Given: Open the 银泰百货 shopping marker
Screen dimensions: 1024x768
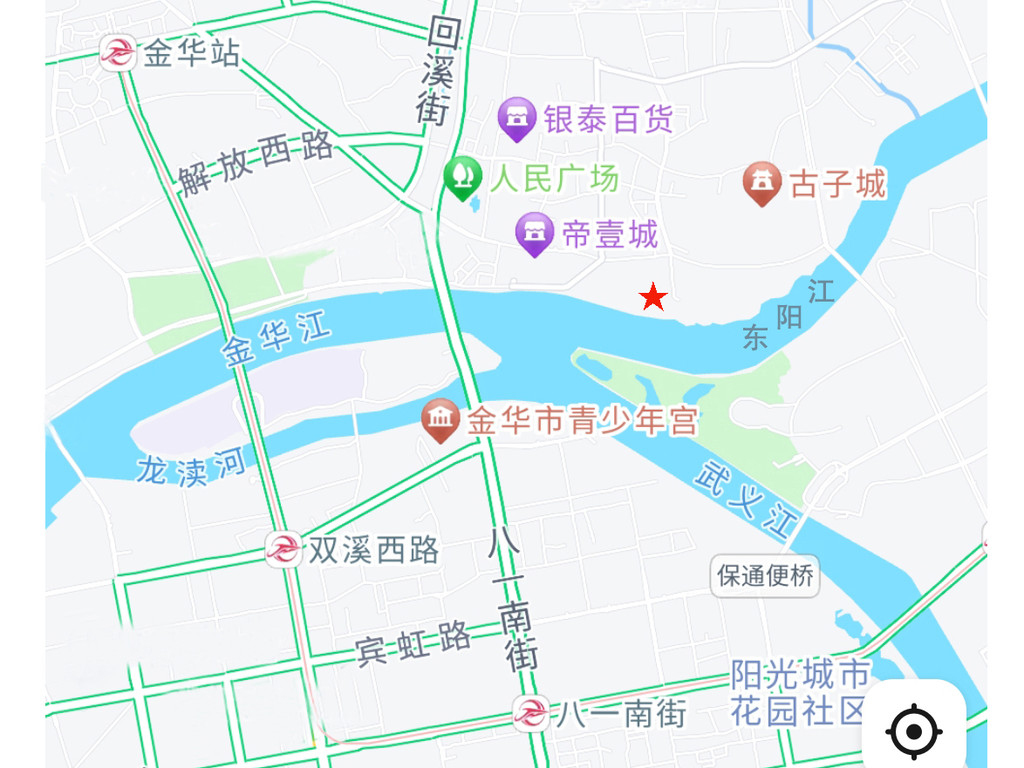Looking at the screenshot, I should 517,119.
